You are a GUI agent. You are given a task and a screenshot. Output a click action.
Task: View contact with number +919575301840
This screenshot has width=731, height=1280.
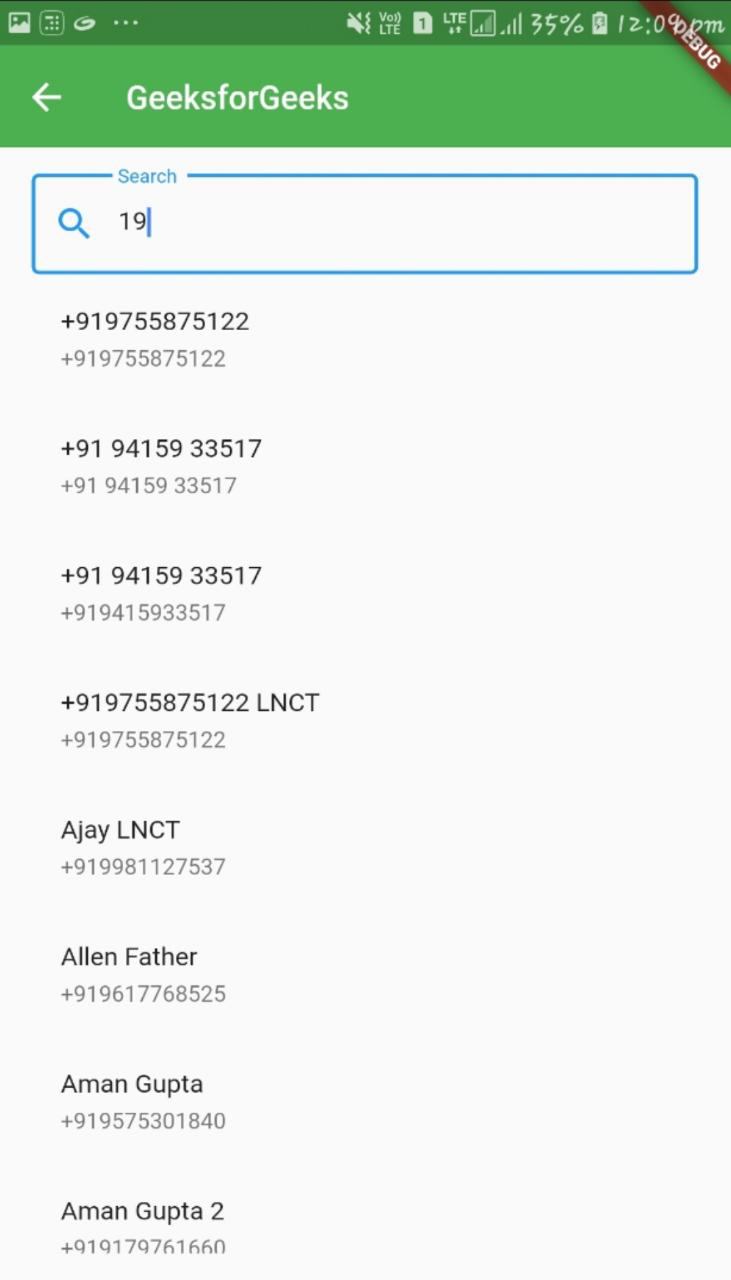(x=143, y=1101)
